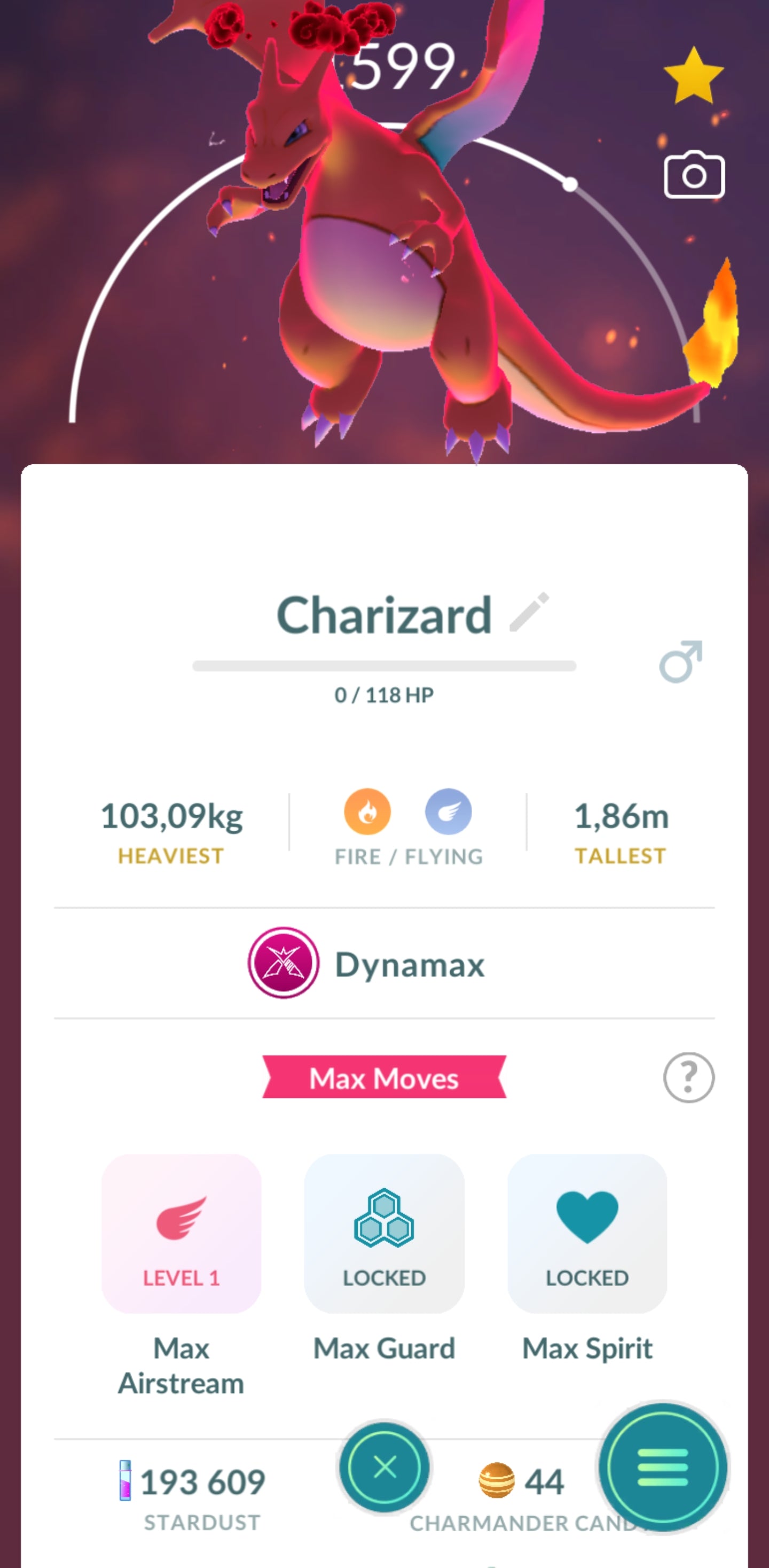Unlock the Max Spirit move
The height and width of the screenshot is (1568, 769).
(x=587, y=1234)
